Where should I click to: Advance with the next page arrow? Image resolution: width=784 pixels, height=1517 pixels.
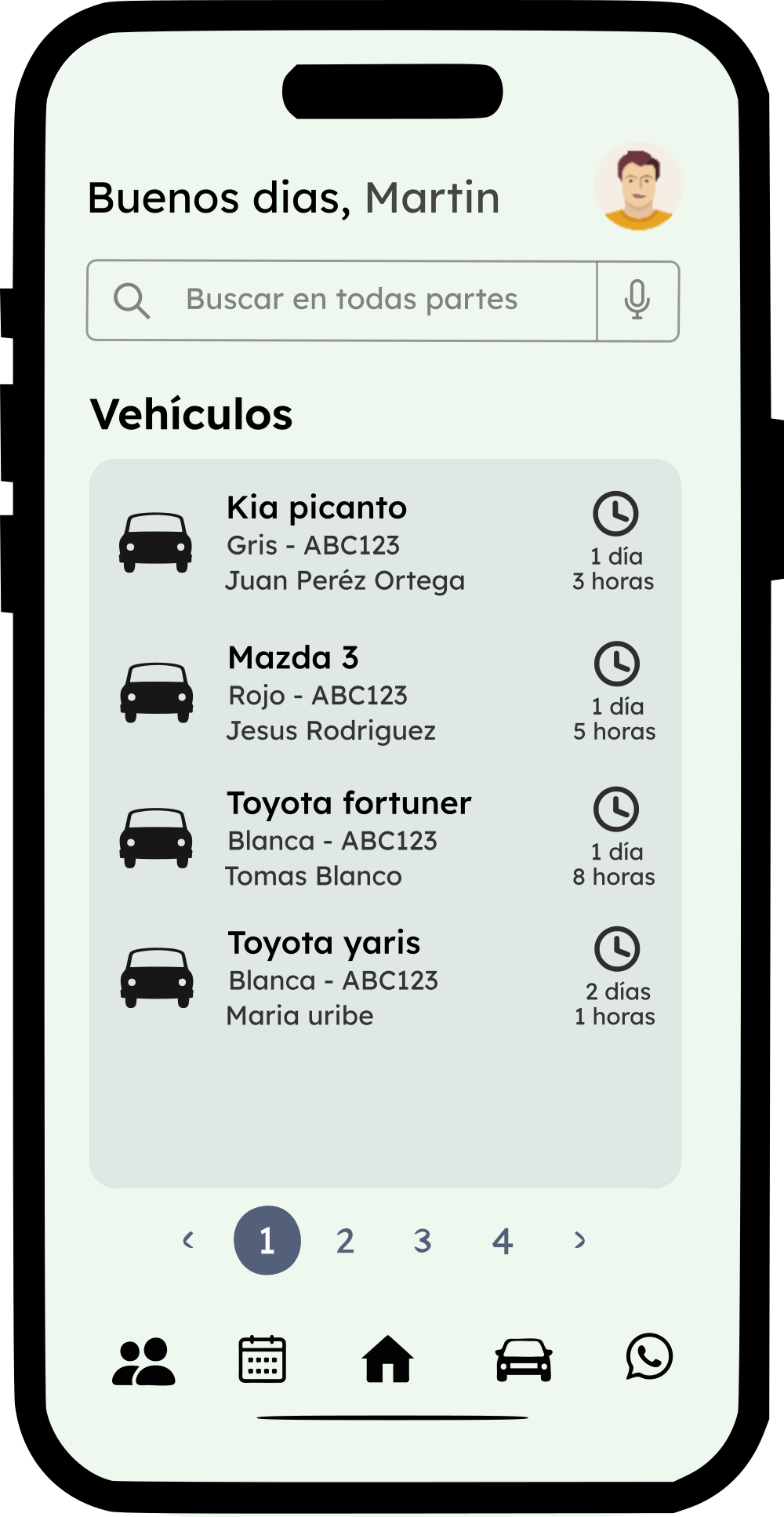pyautogui.click(x=579, y=1240)
